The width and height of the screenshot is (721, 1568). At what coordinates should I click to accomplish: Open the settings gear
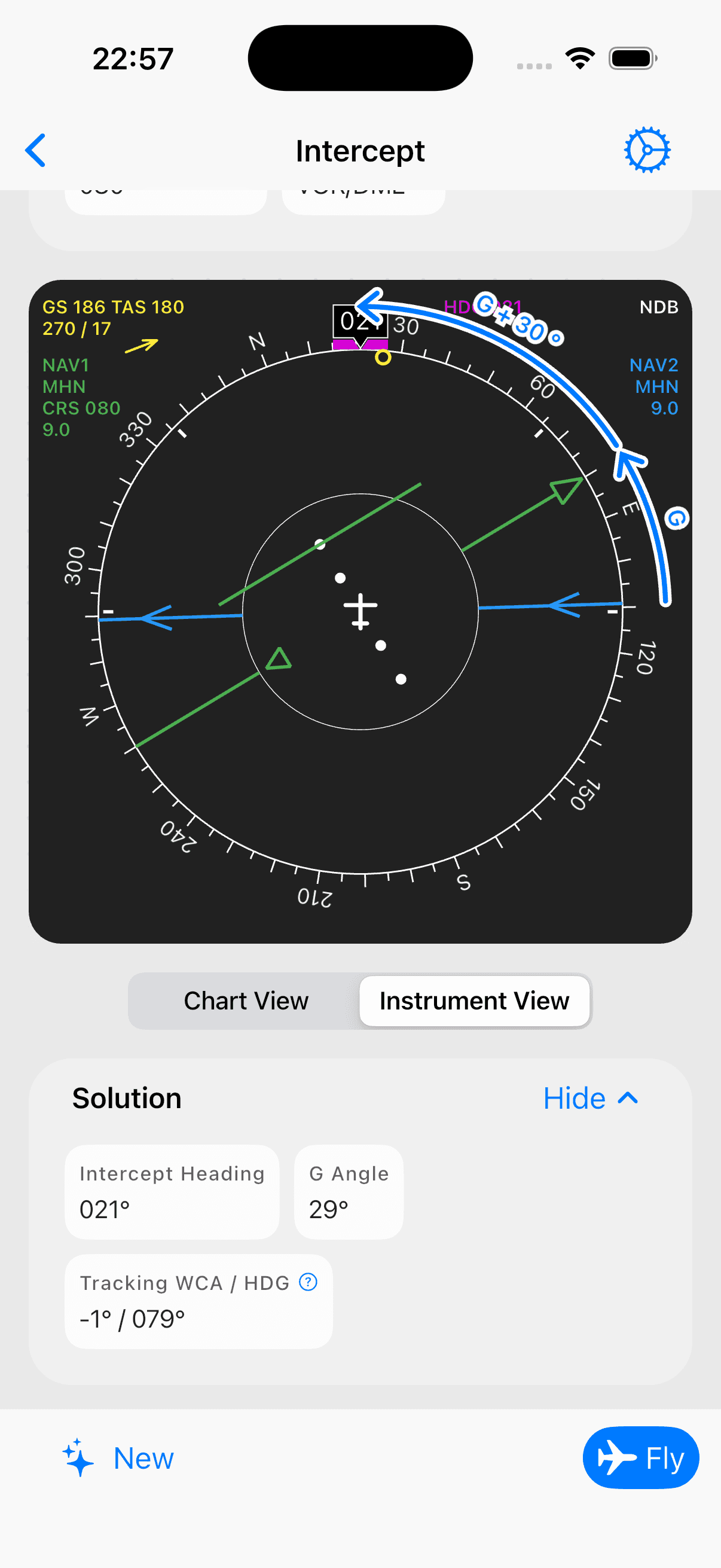pos(647,149)
